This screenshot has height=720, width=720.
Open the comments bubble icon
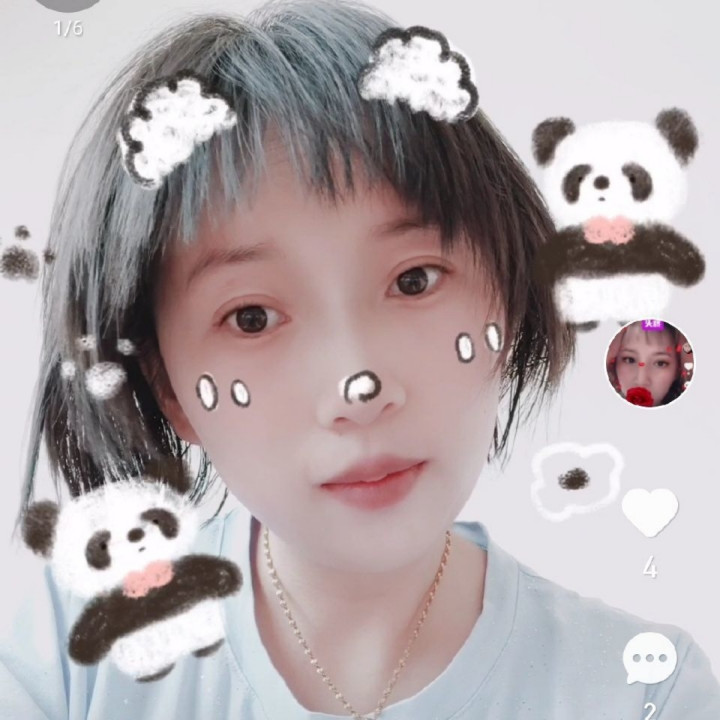tap(650, 658)
